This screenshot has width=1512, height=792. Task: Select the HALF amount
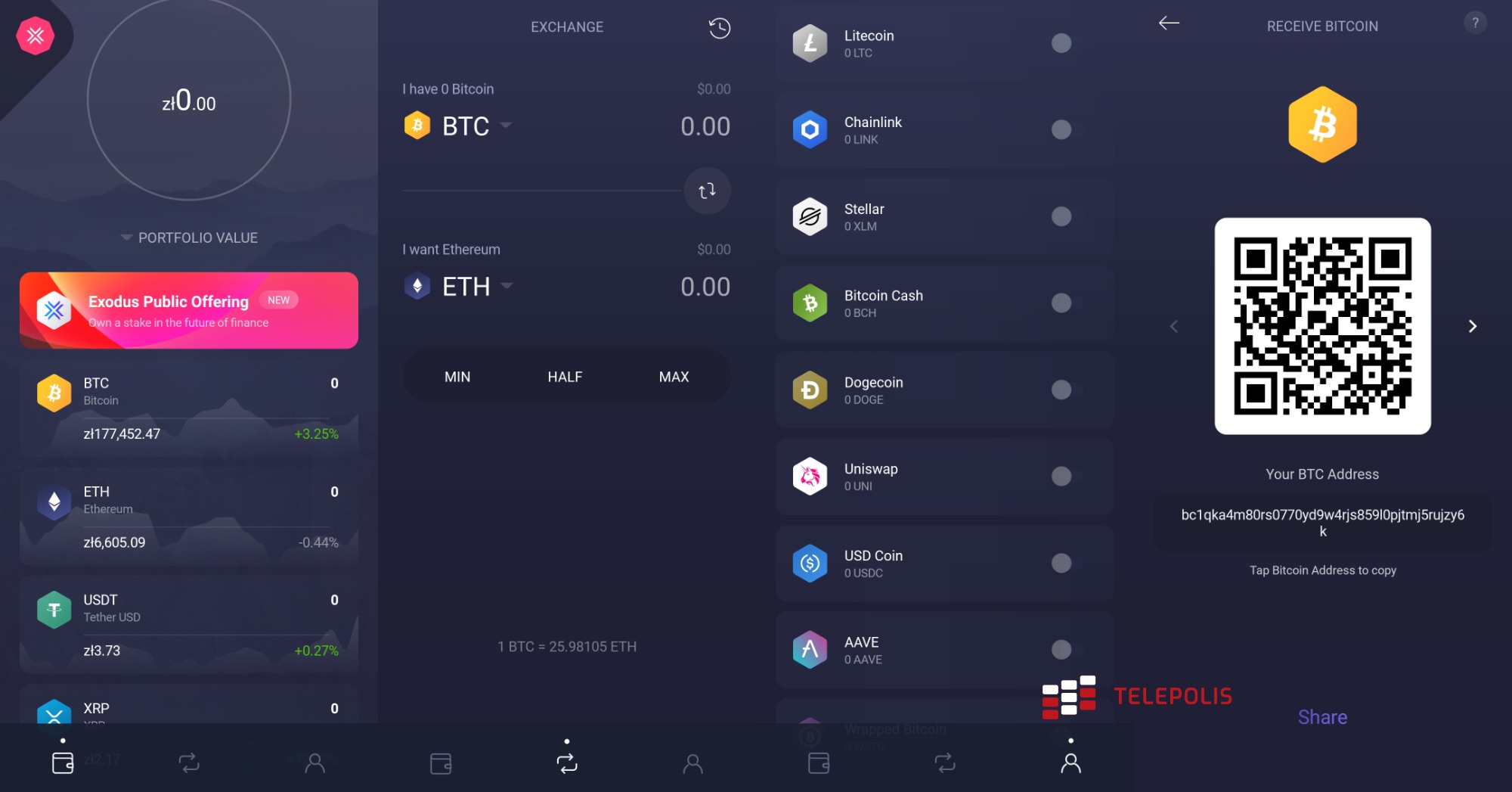point(565,377)
